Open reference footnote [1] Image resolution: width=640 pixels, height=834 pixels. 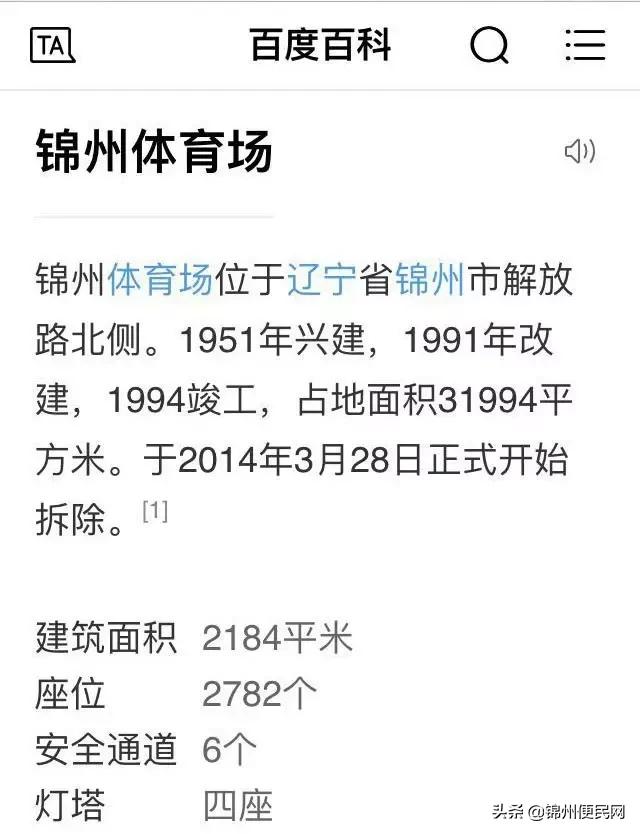click(x=155, y=512)
